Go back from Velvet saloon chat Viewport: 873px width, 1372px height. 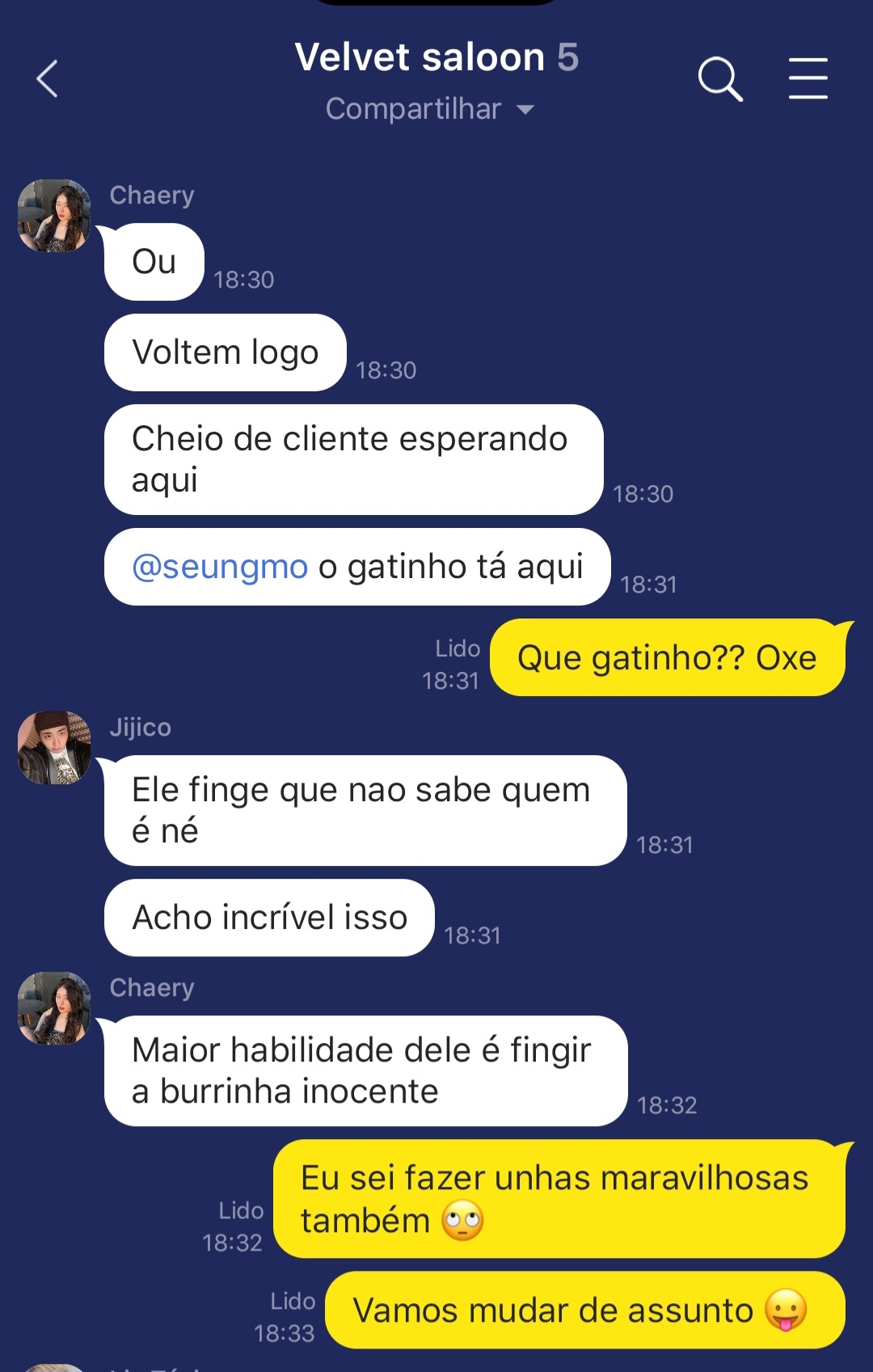tap(48, 79)
